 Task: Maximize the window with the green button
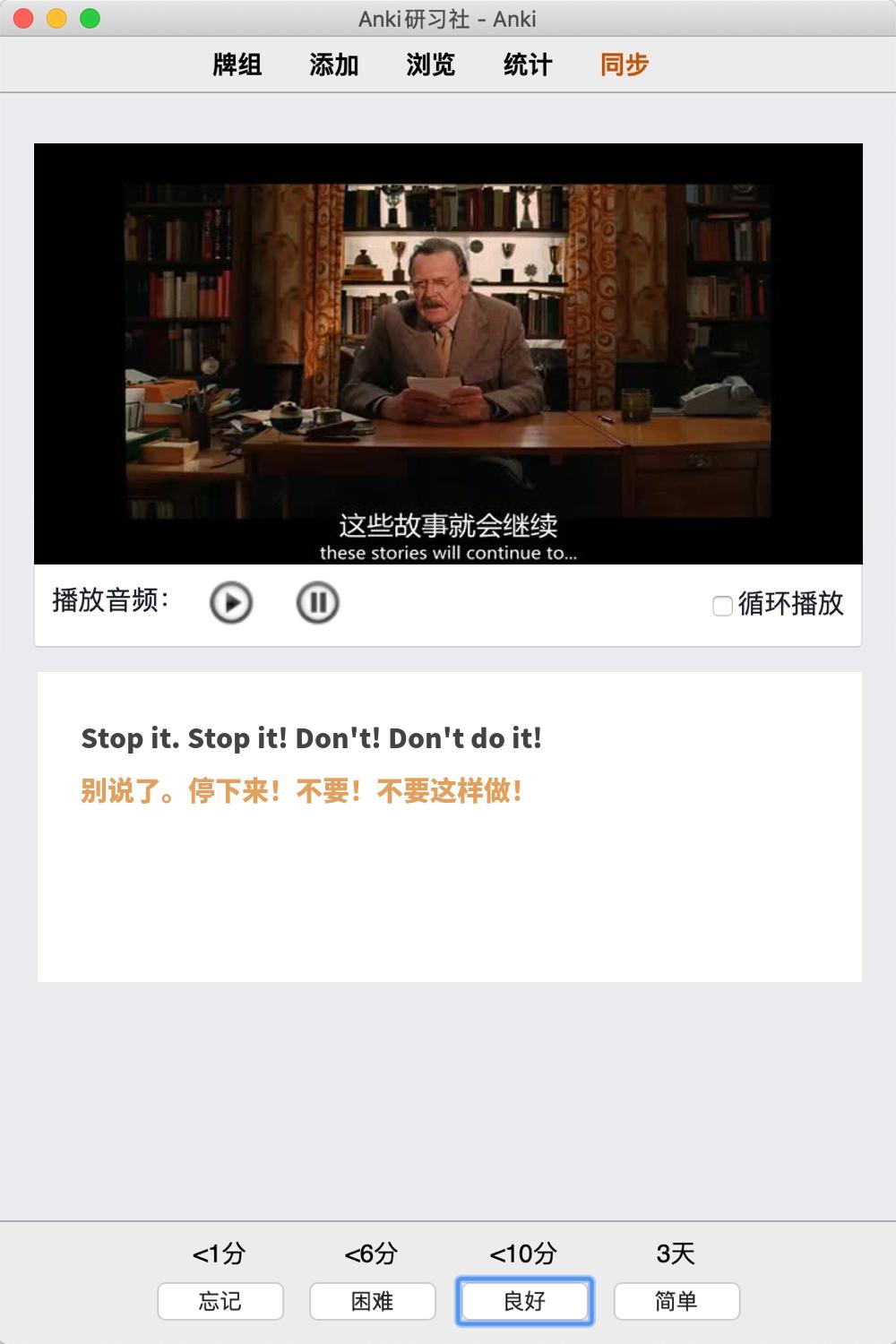coord(90,18)
